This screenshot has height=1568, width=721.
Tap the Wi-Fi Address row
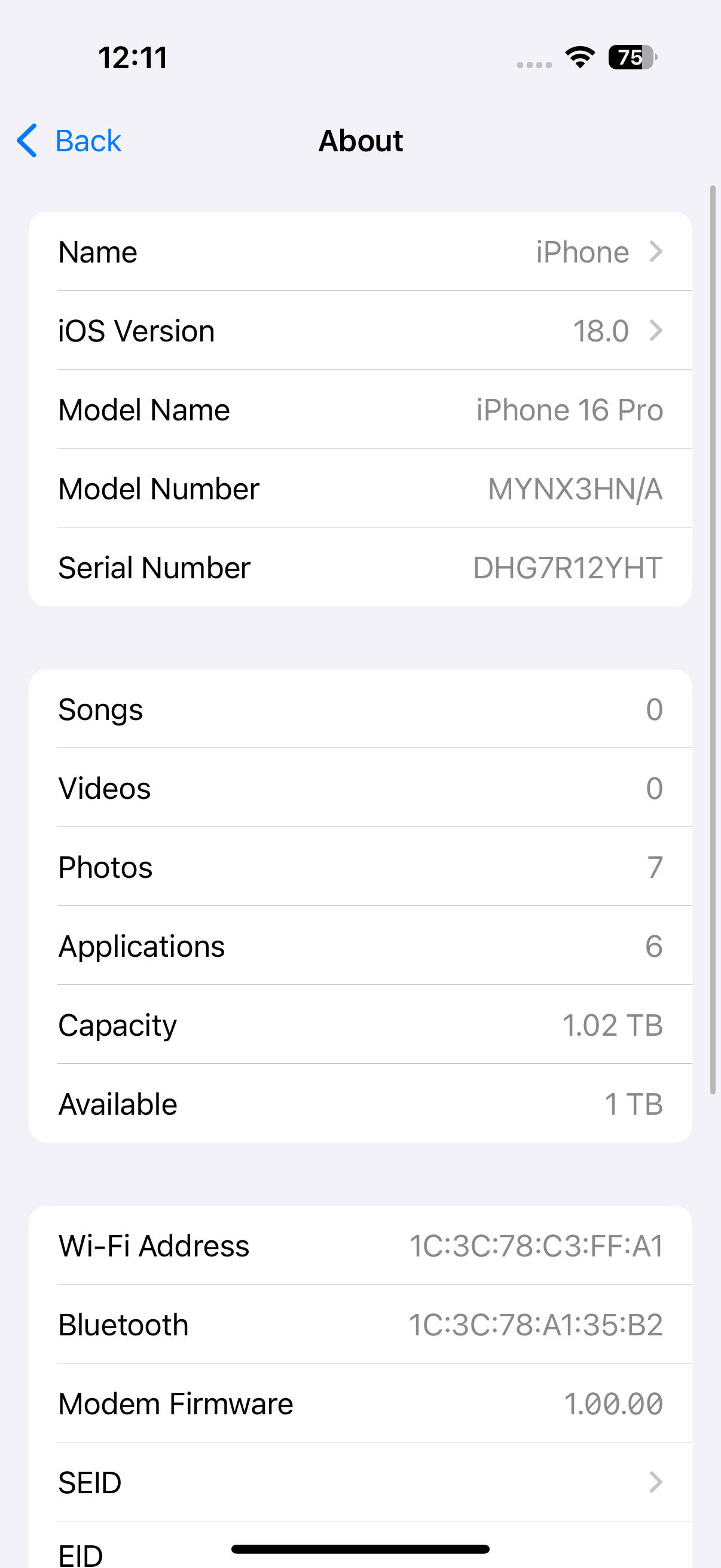360,1246
